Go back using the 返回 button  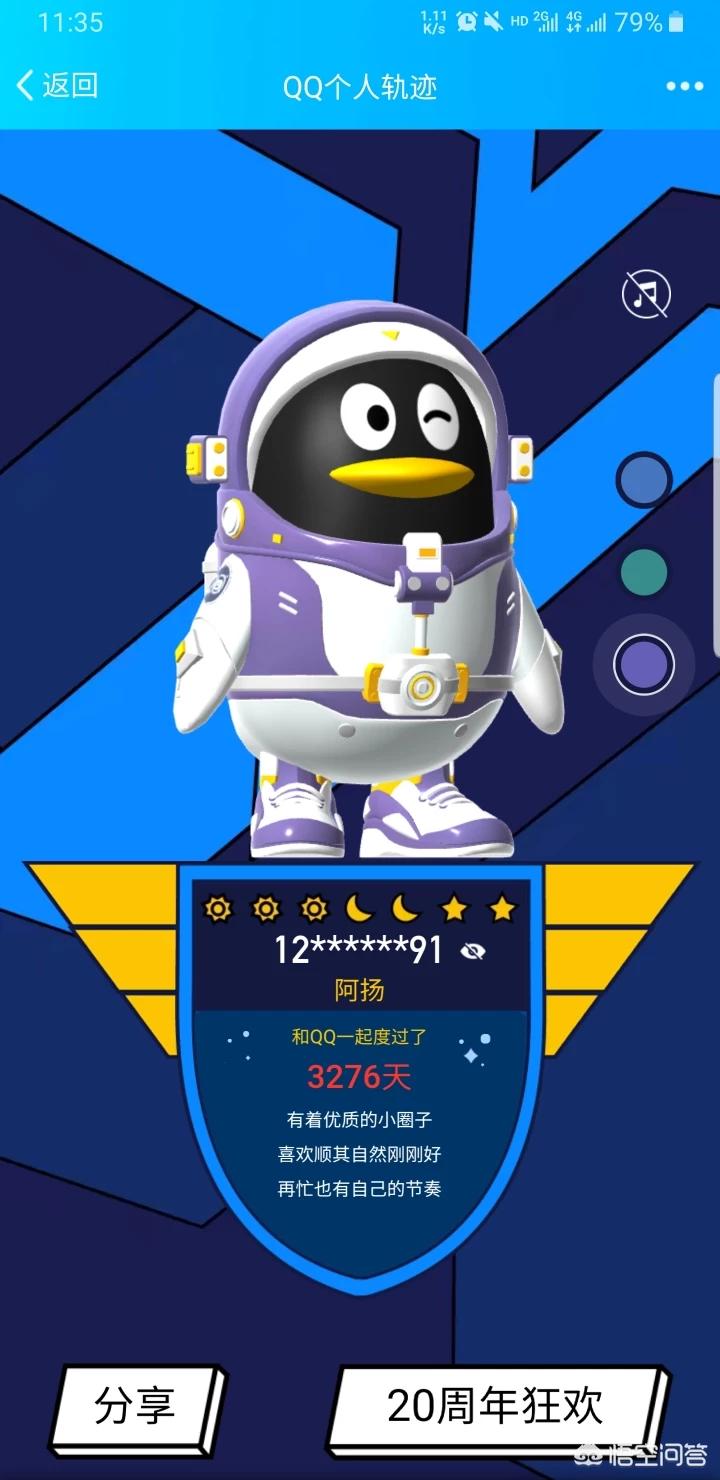click(58, 86)
